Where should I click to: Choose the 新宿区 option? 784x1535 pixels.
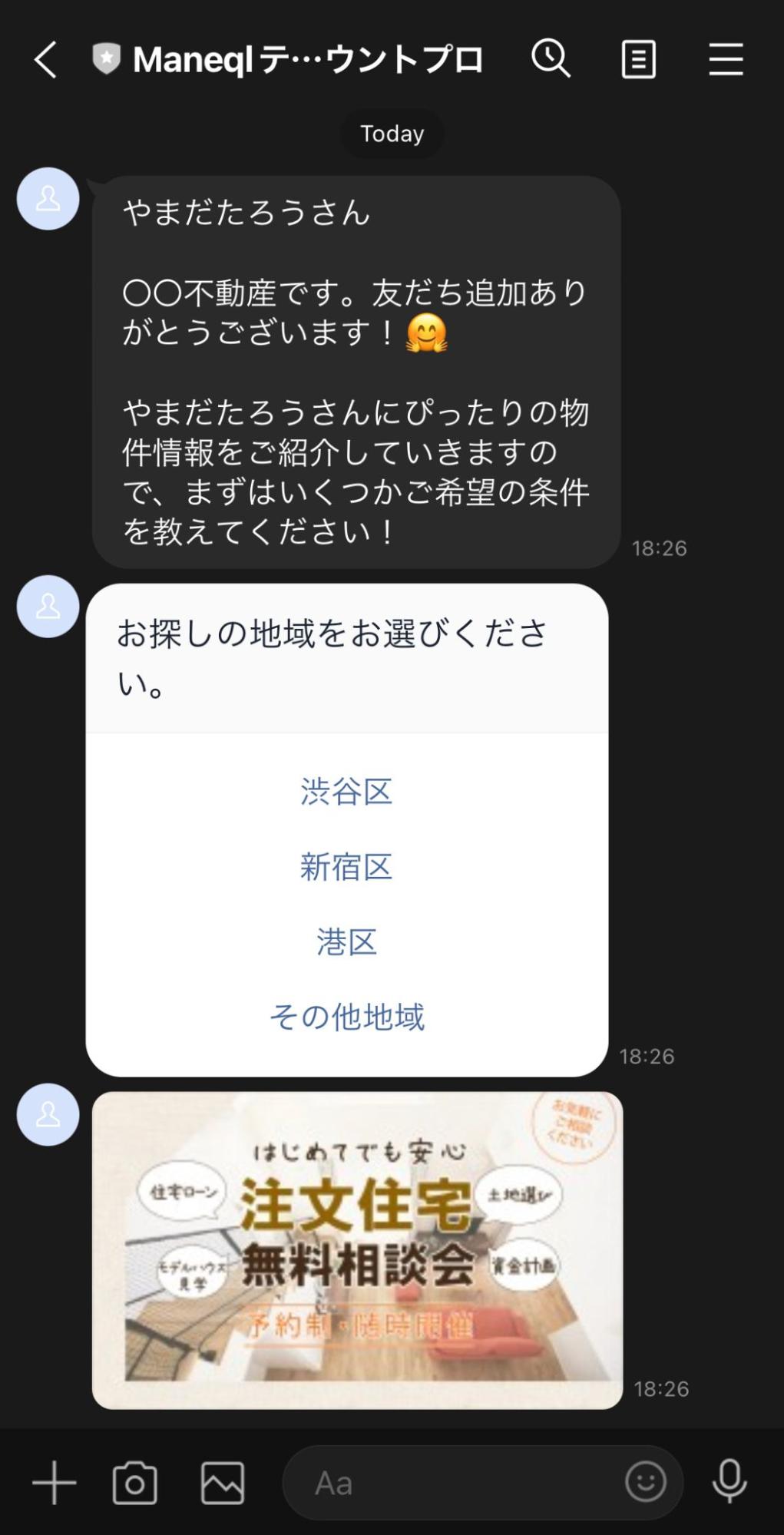pos(346,867)
